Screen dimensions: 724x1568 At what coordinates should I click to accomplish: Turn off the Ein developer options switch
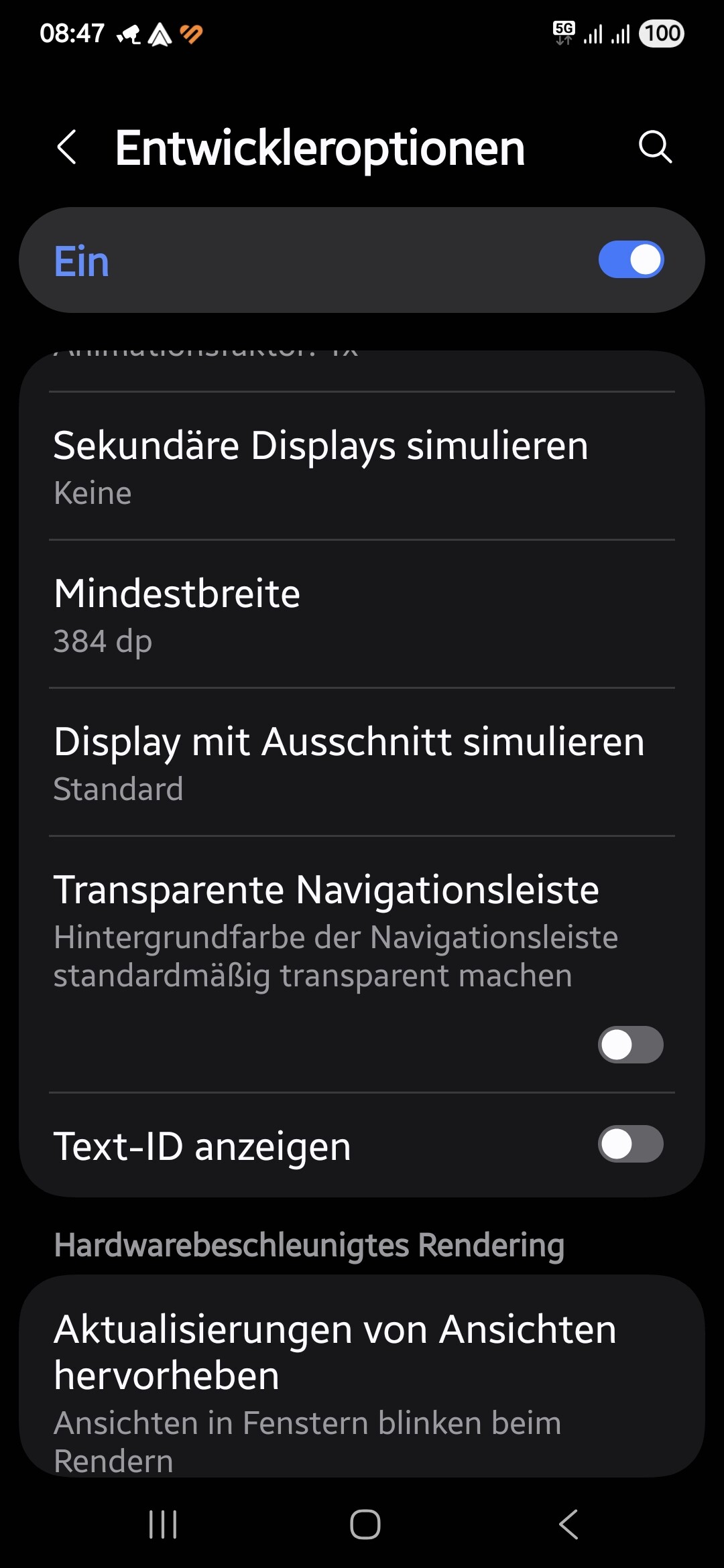click(x=630, y=260)
